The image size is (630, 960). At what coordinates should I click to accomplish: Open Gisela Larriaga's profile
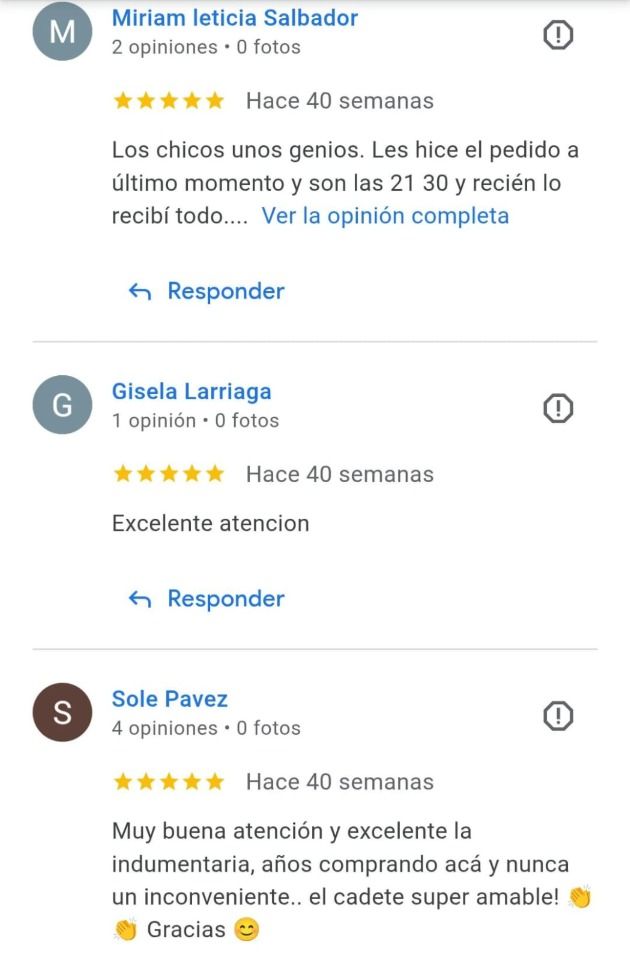point(191,391)
